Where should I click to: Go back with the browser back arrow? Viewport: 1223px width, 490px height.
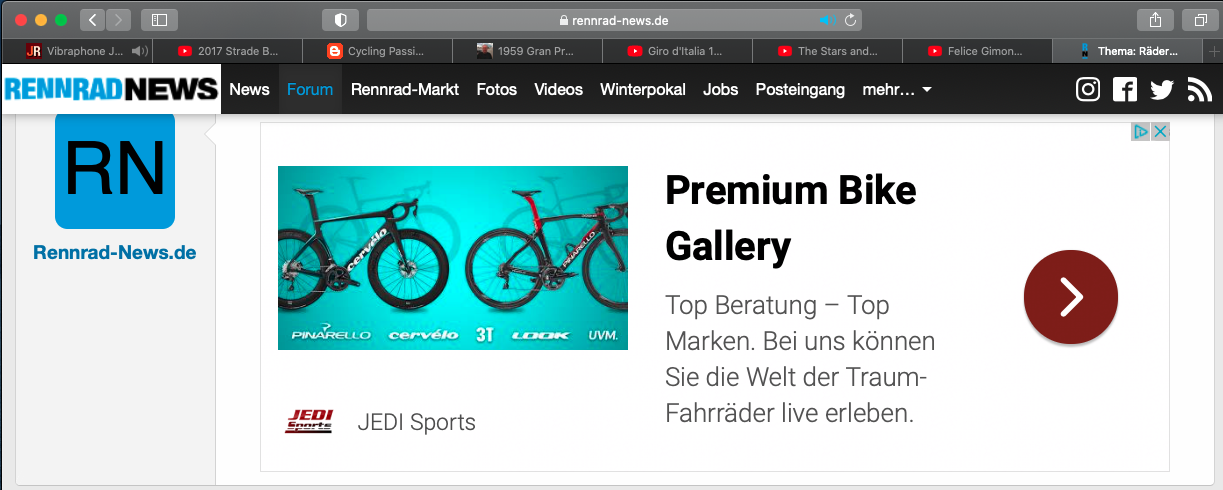92,19
